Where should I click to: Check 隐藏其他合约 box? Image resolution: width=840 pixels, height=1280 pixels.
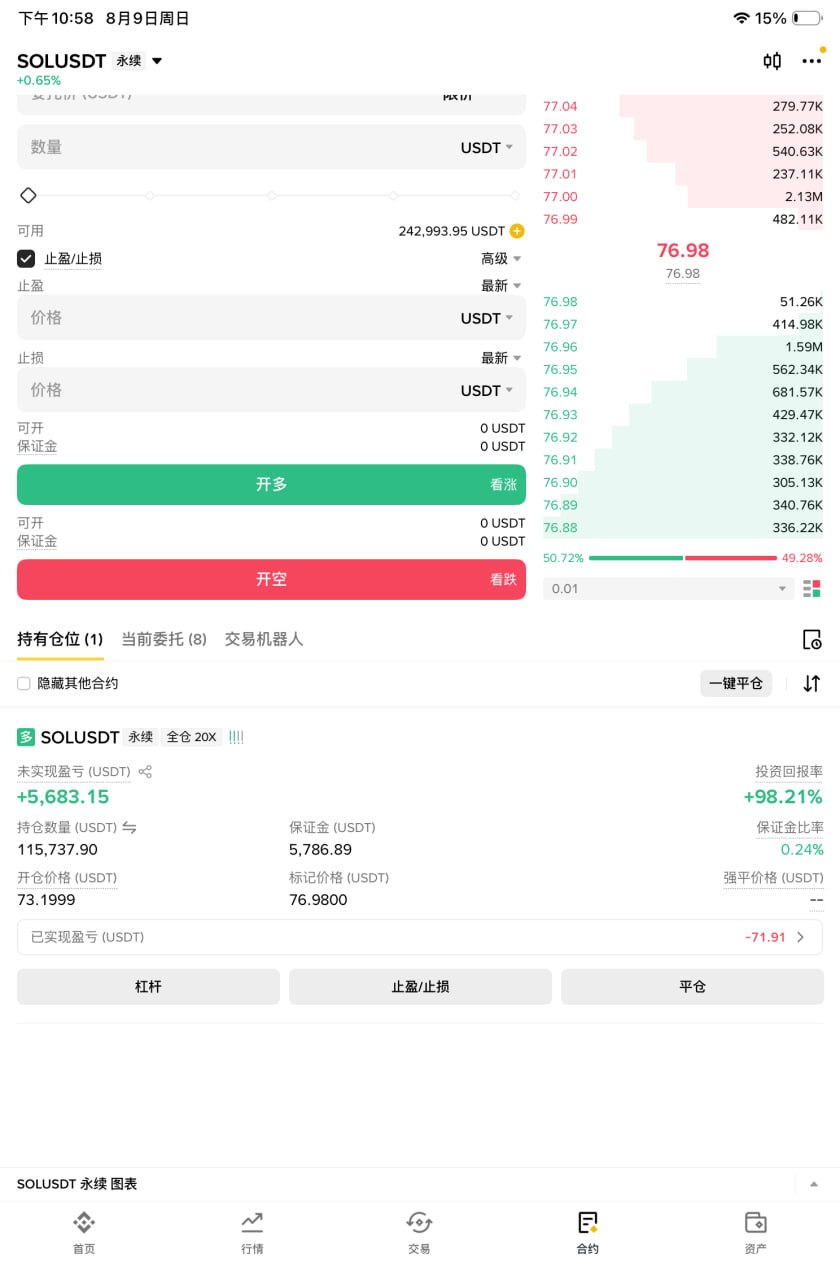click(x=24, y=684)
